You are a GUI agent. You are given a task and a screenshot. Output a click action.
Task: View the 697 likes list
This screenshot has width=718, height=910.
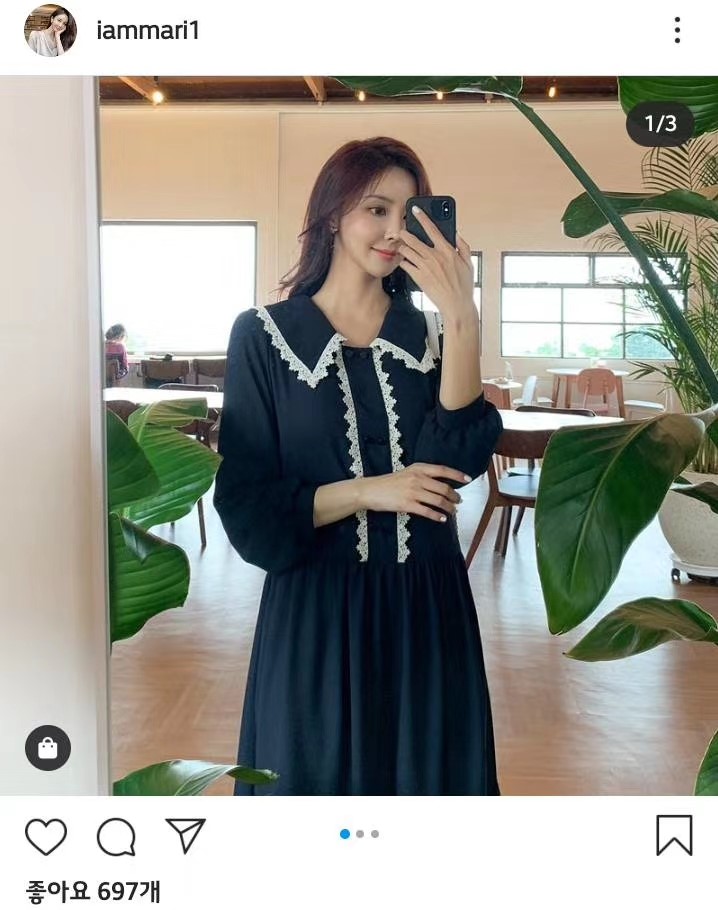click(x=92, y=890)
